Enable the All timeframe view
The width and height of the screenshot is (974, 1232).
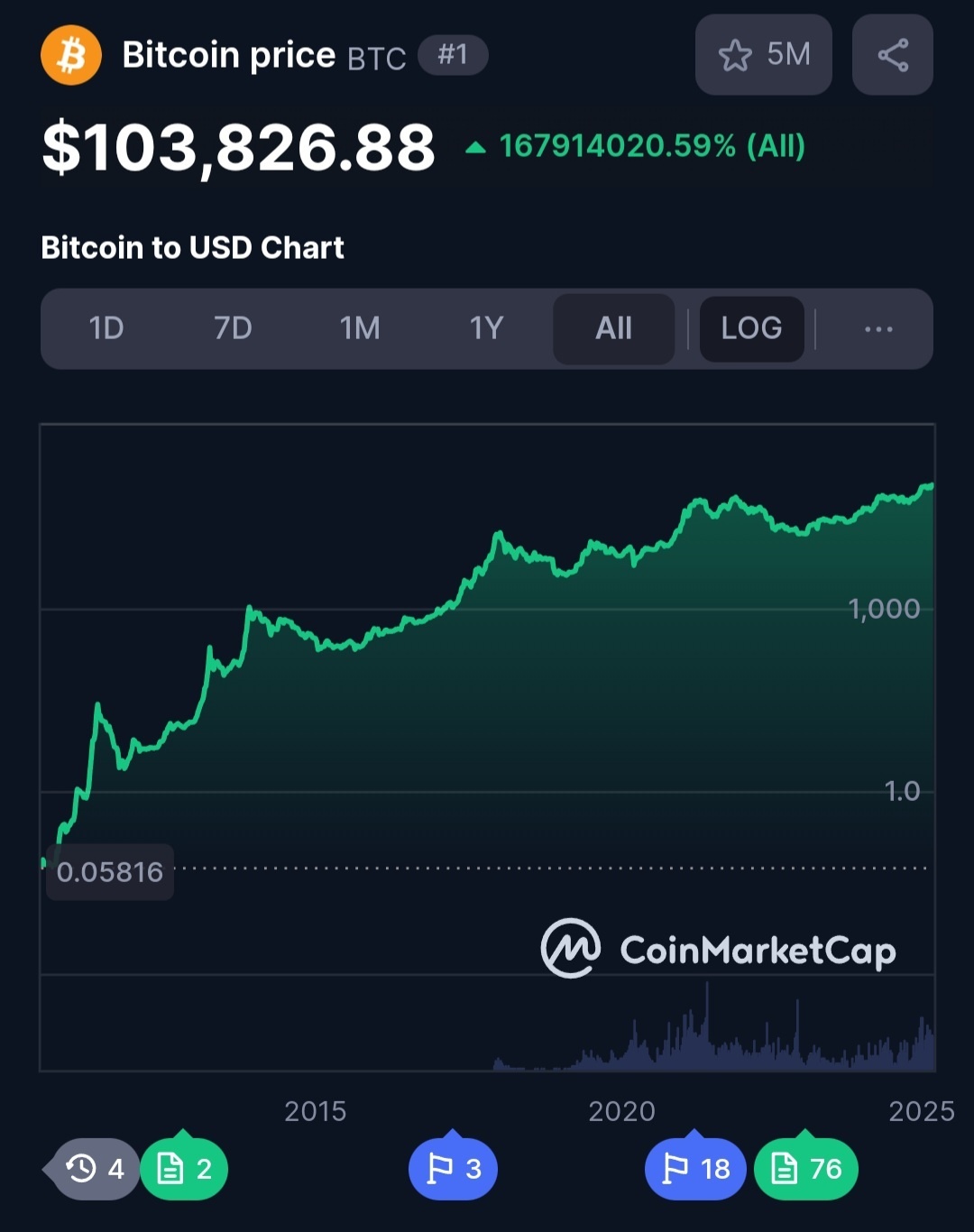[613, 328]
